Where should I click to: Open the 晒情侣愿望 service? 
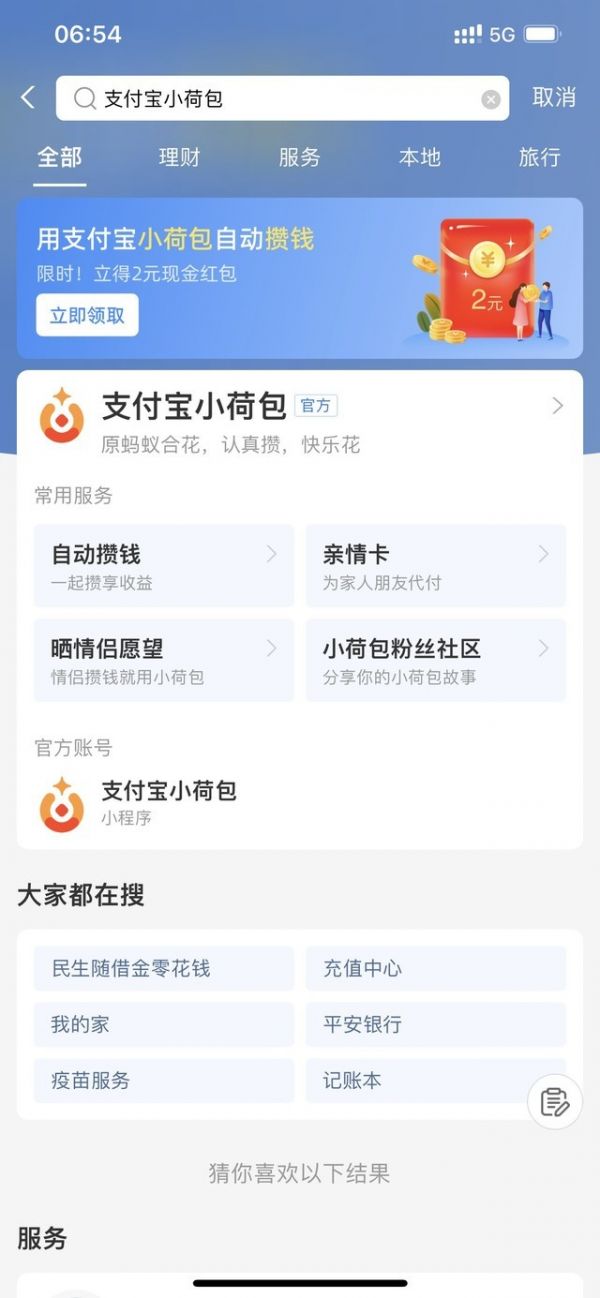tap(164, 660)
